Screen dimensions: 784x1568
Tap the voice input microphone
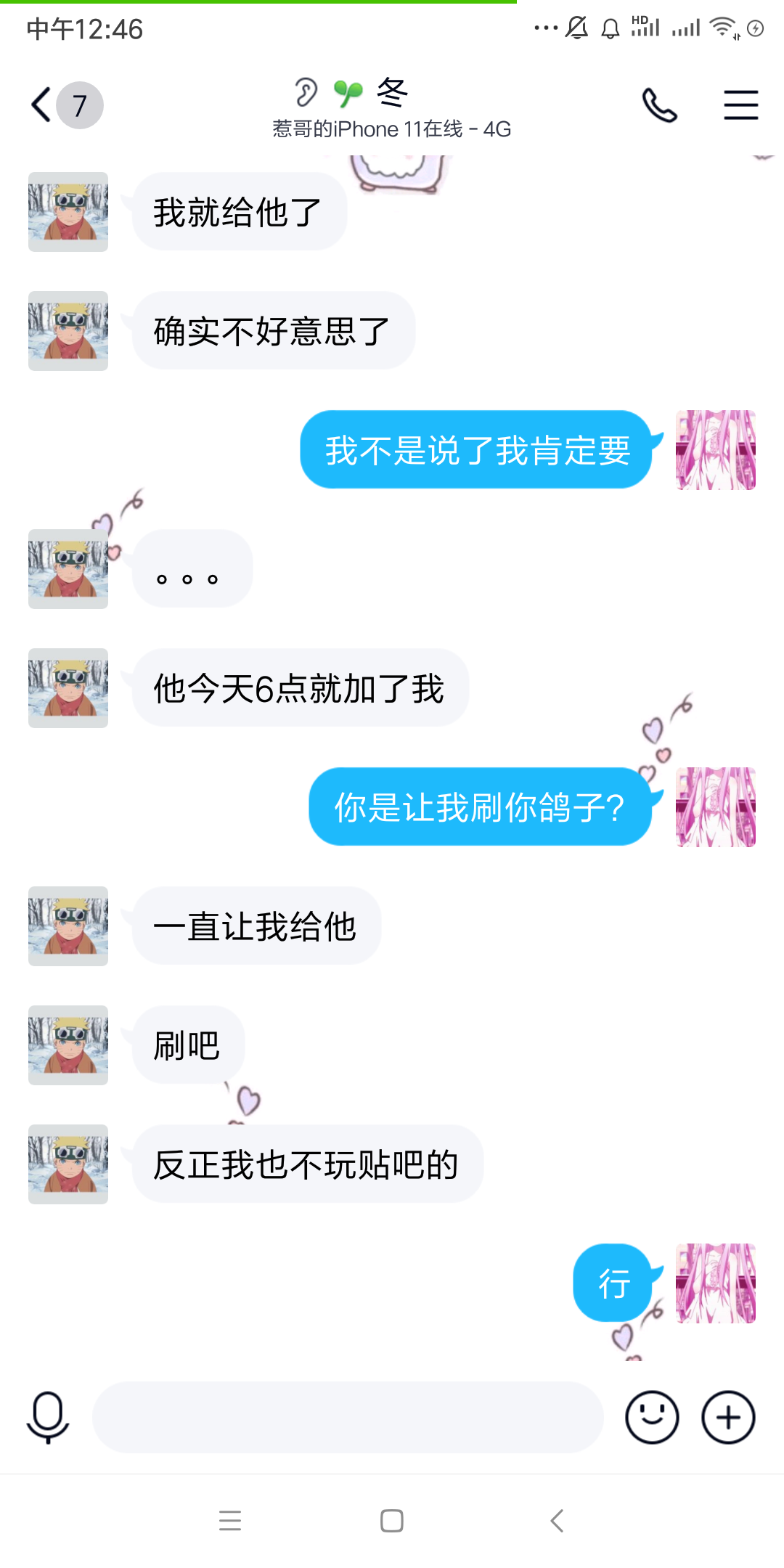point(48,1417)
